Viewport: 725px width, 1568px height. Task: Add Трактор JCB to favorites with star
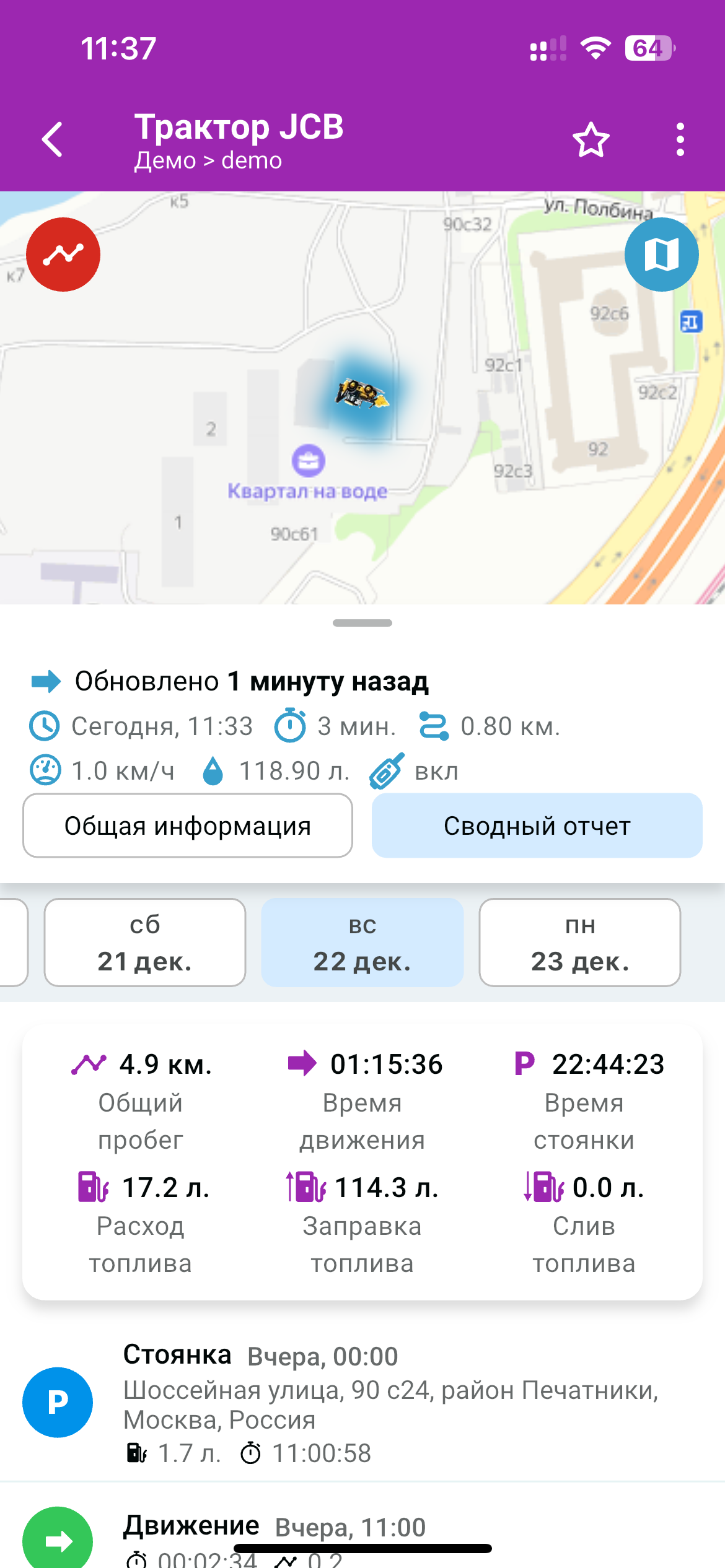pyautogui.click(x=591, y=140)
